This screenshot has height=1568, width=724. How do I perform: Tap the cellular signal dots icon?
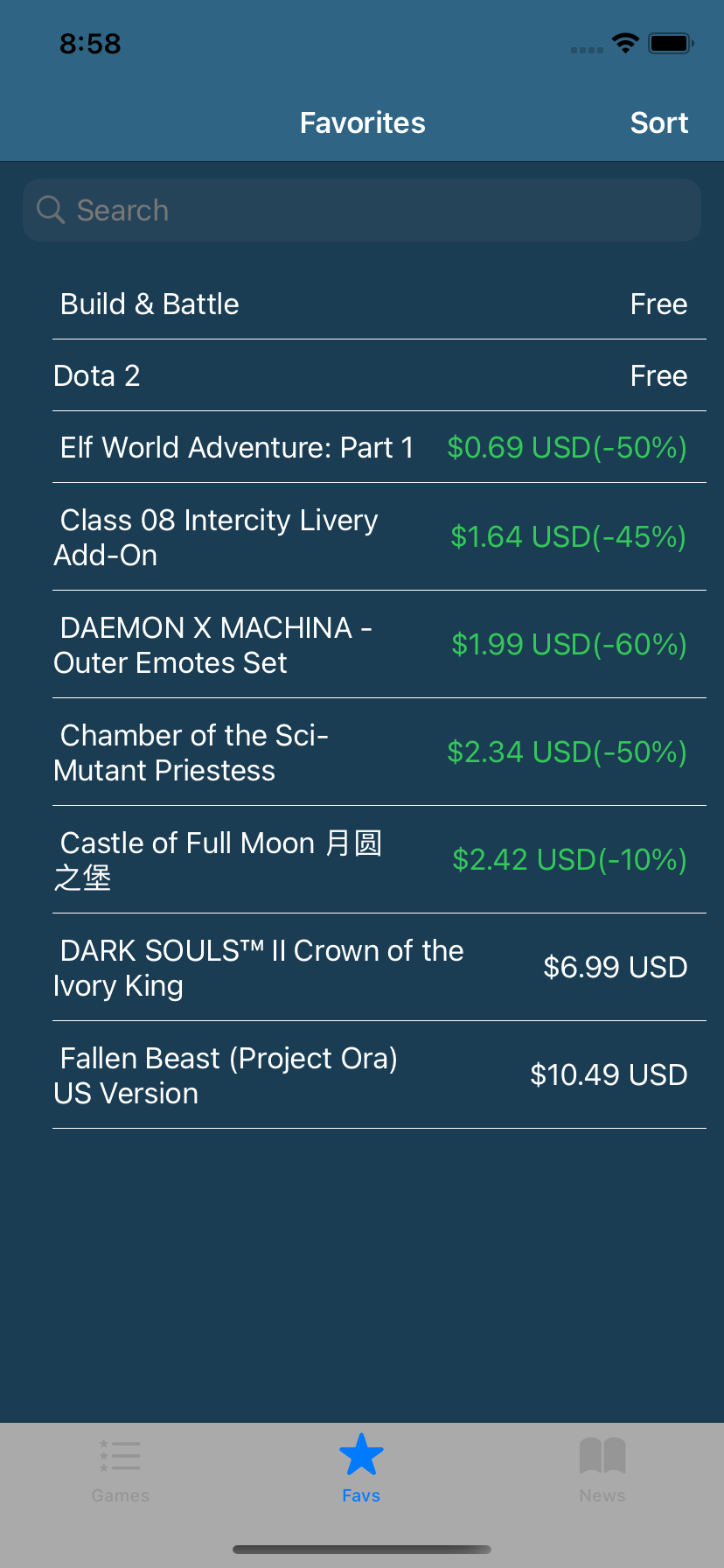point(586,50)
